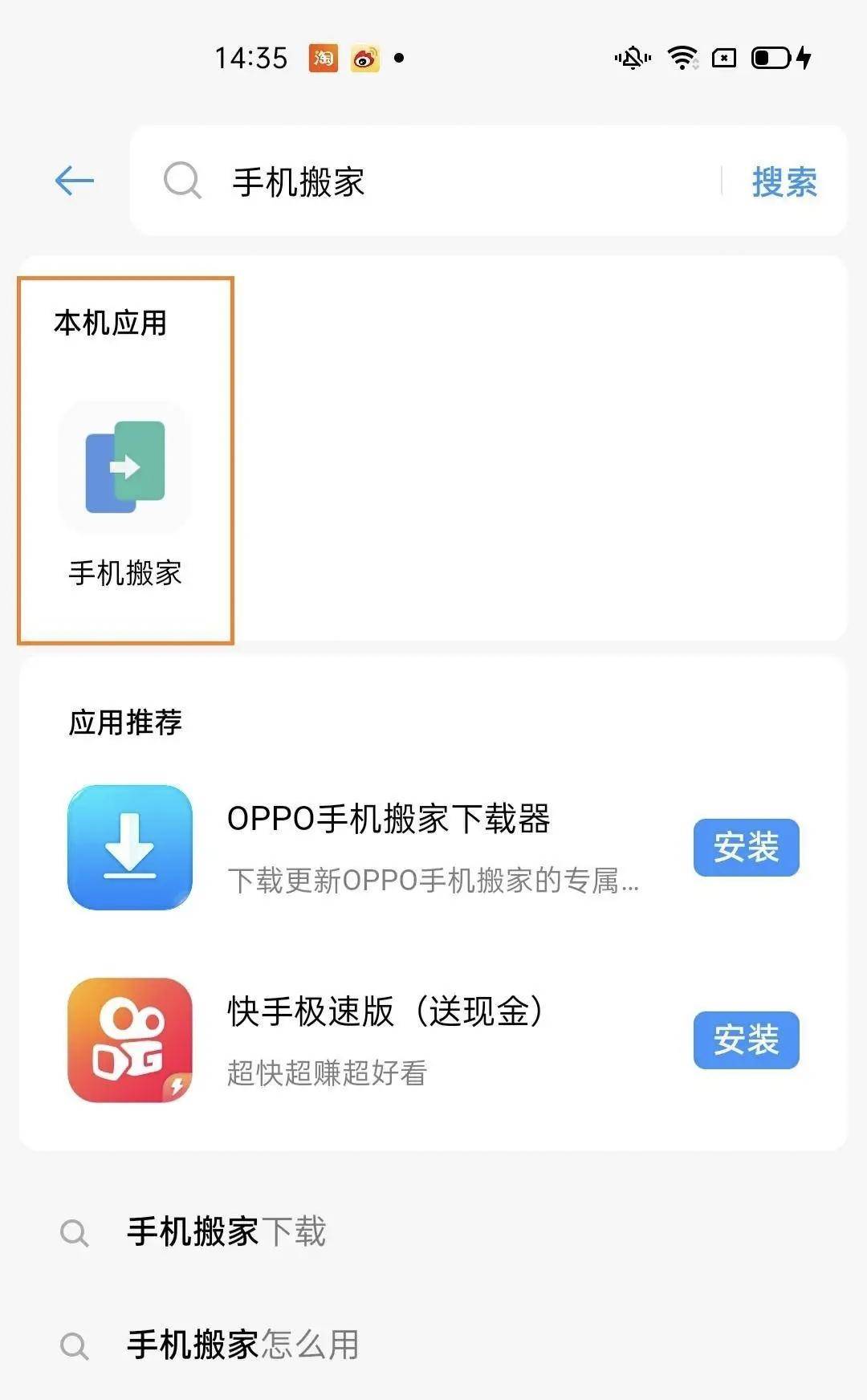Select suggestion 手机搬家下载

click(226, 1232)
